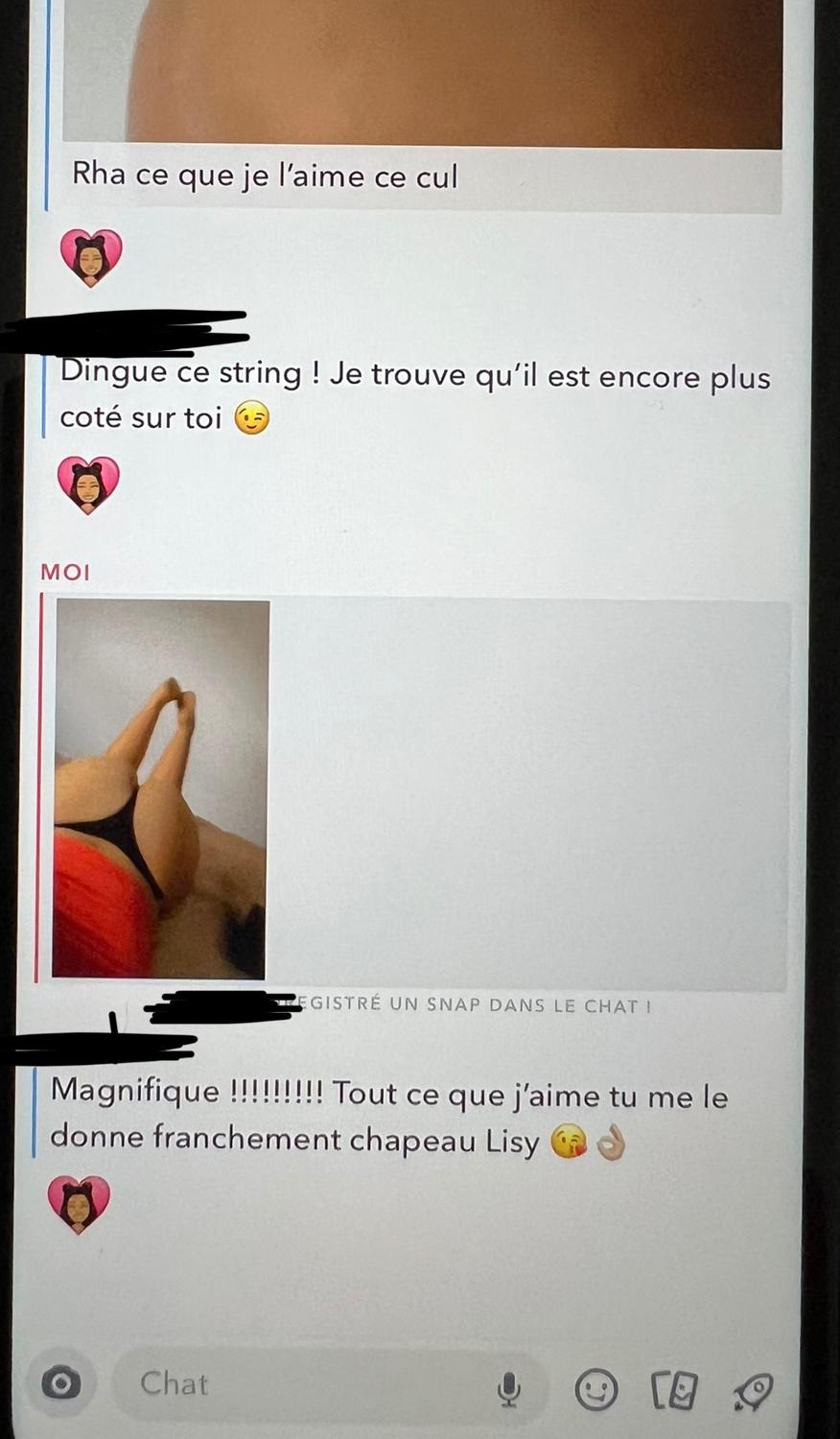Focus the Chat message field
Image resolution: width=840 pixels, height=1439 pixels.
click(307, 1383)
